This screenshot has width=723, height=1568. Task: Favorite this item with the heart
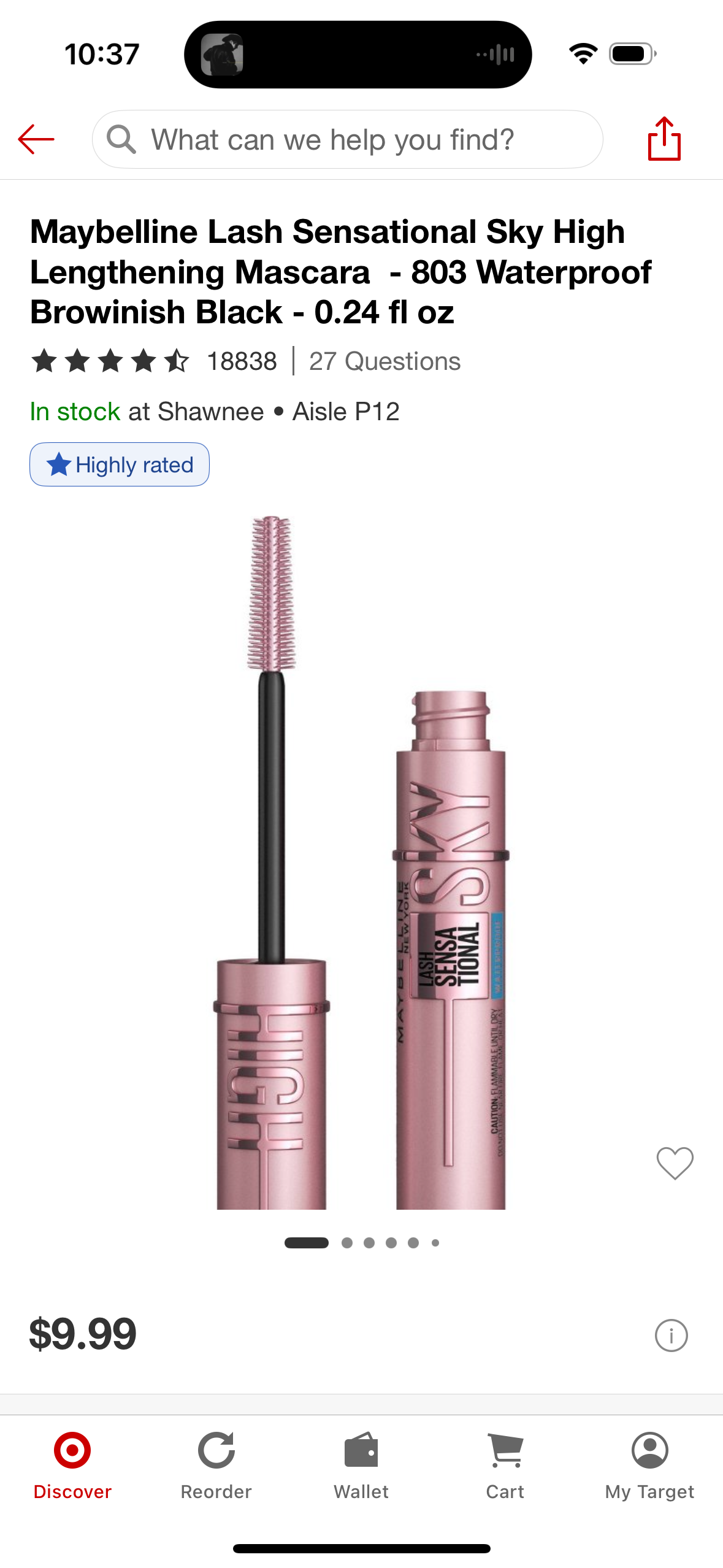pyautogui.click(x=675, y=1163)
